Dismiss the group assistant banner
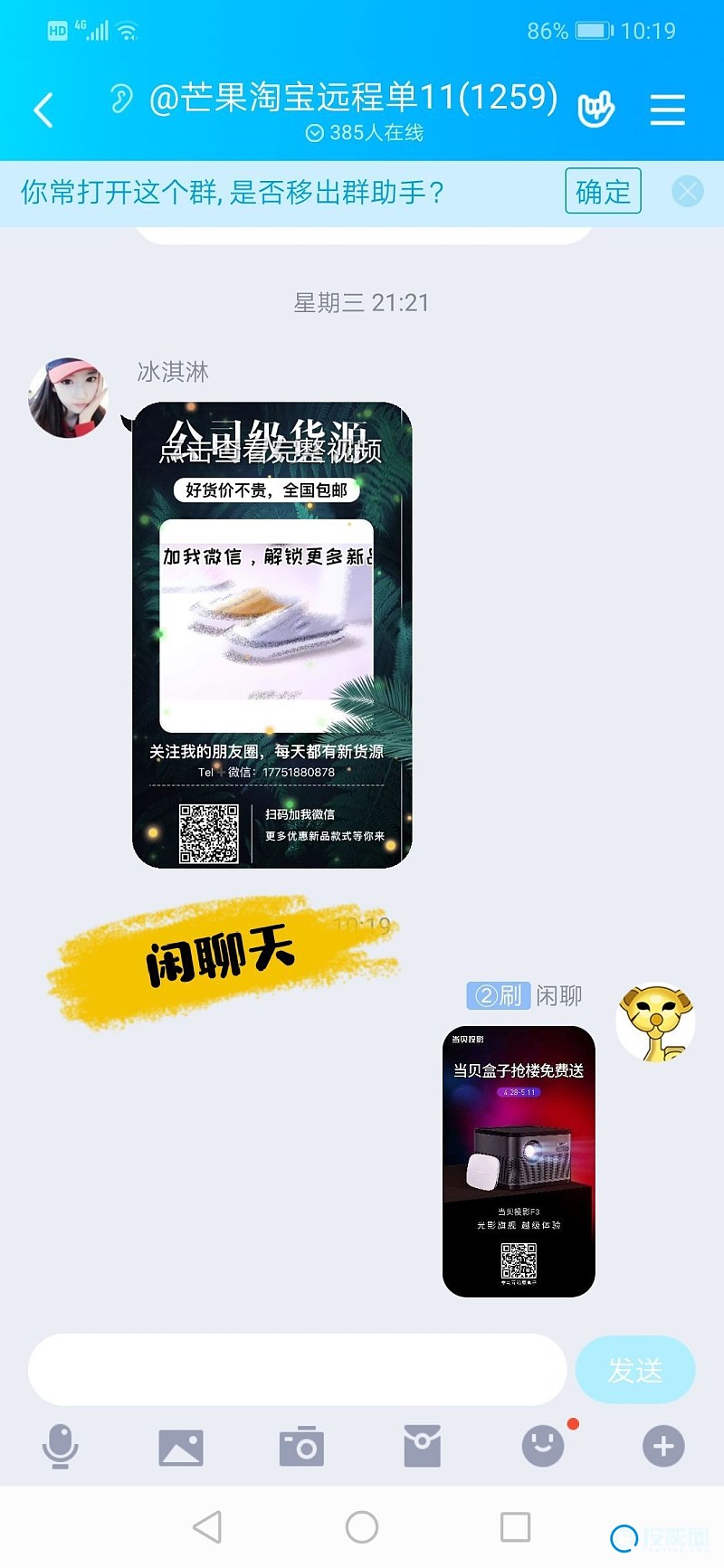Viewport: 724px width, 1568px height. click(x=687, y=191)
